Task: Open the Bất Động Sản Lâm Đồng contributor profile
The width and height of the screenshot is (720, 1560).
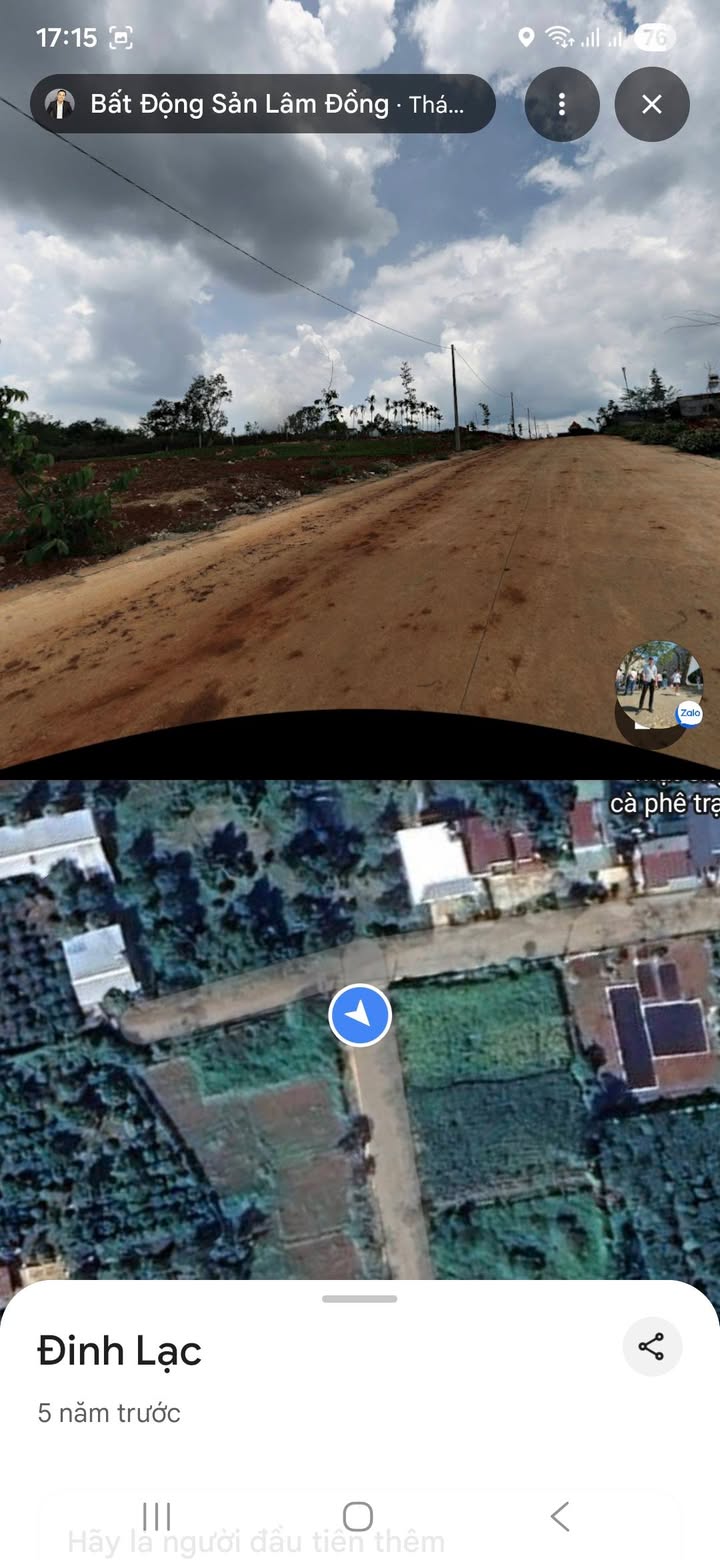Action: tap(262, 104)
